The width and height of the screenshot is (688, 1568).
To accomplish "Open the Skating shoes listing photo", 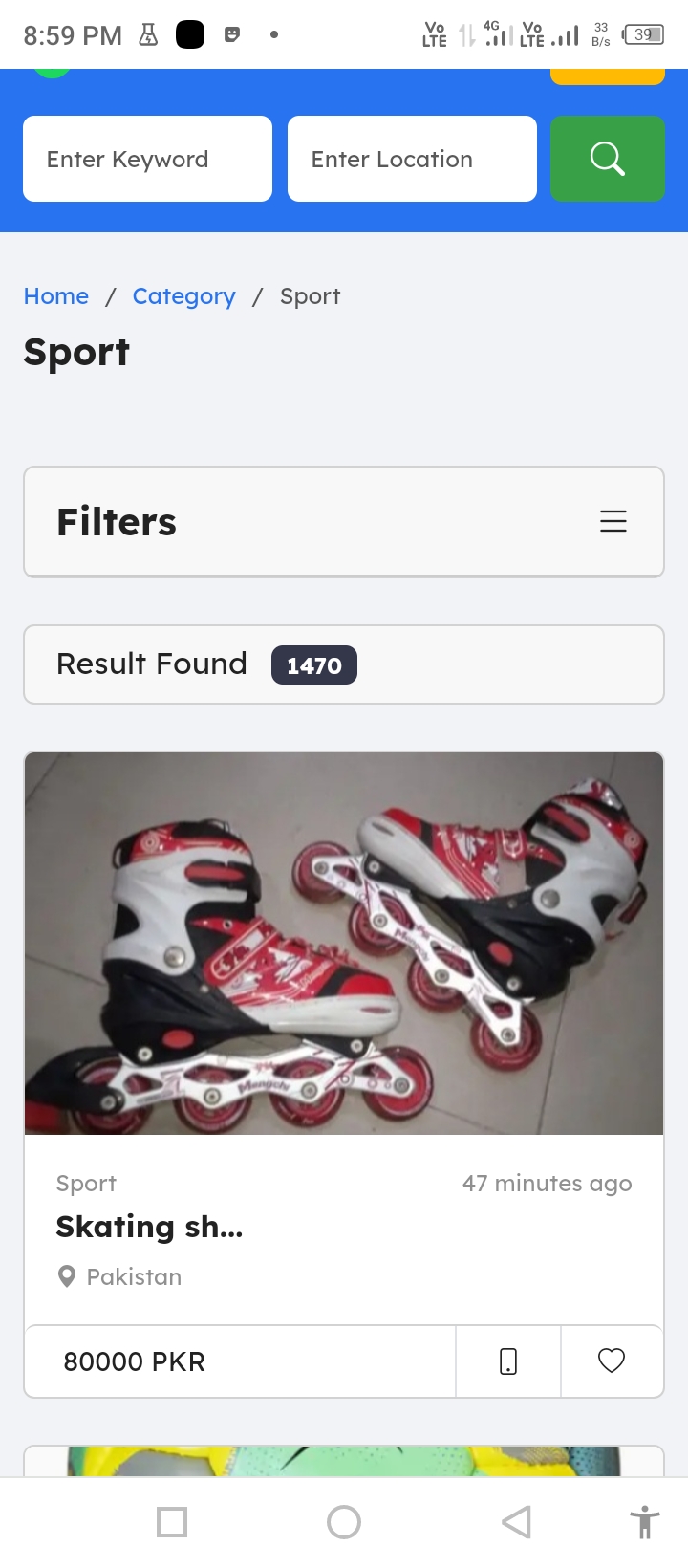I will tap(344, 943).
